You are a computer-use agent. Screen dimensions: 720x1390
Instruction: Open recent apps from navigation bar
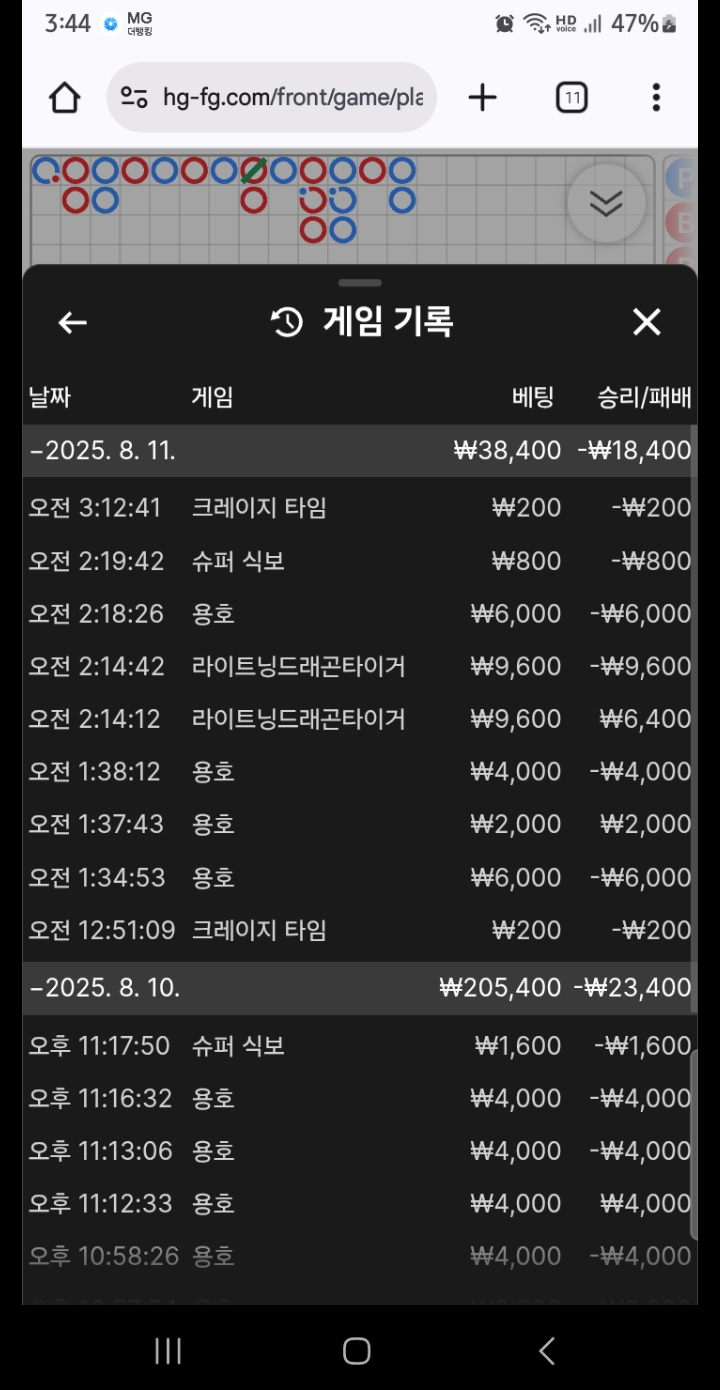pos(168,1352)
